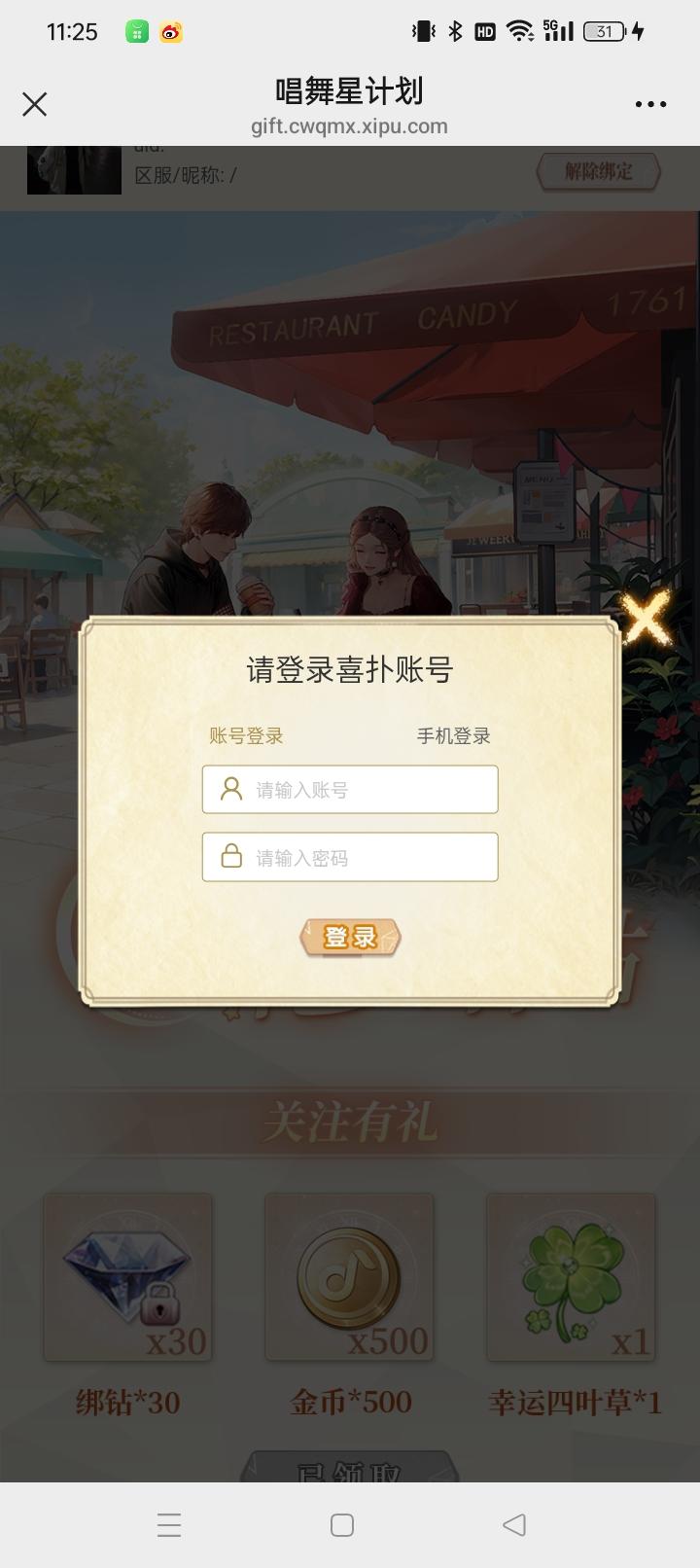Tap the battery level indicator in status bar
Viewport: 700px width, 1568px height.
[x=605, y=31]
